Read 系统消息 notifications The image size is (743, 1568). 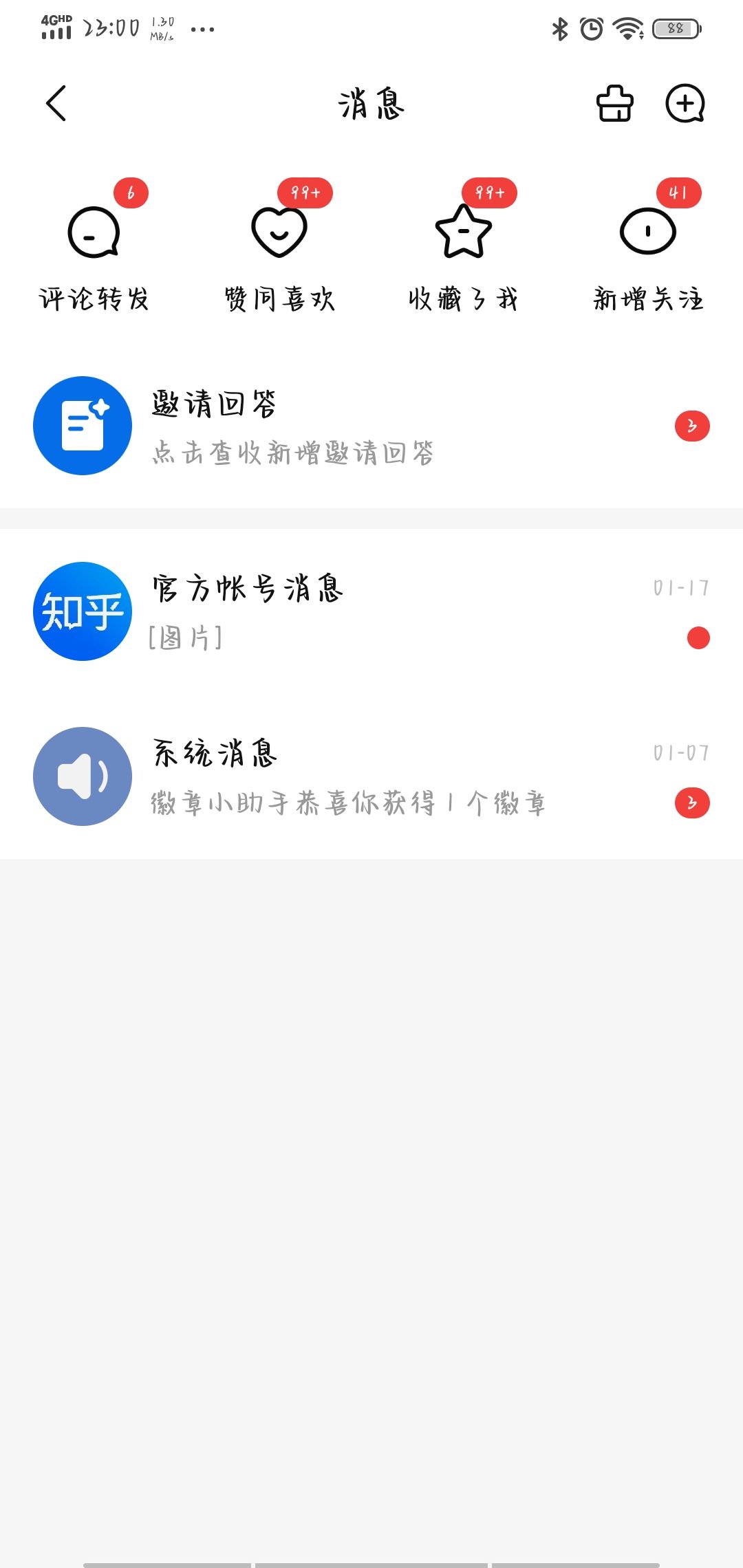(x=371, y=776)
